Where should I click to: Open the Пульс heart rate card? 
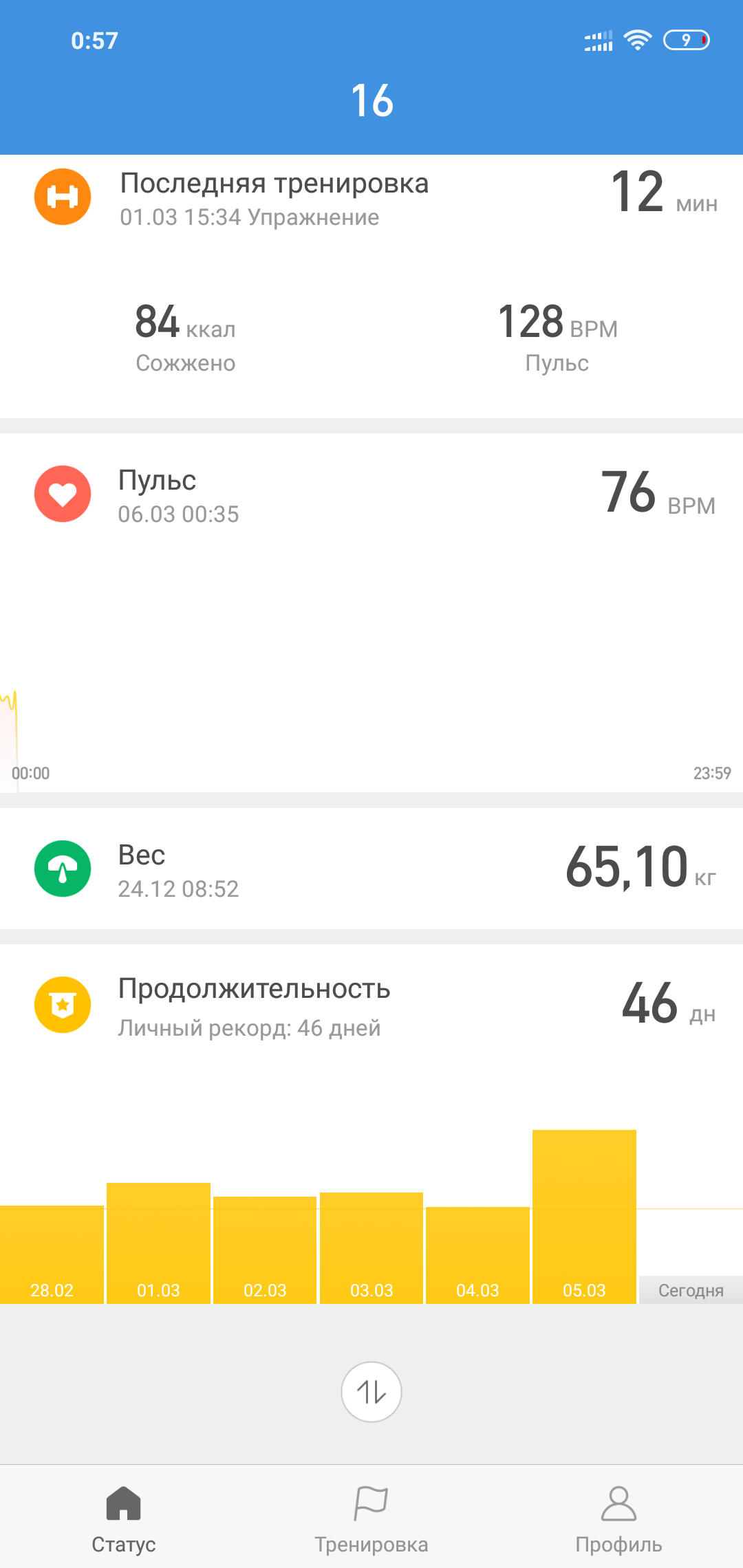pyautogui.click(x=371, y=497)
